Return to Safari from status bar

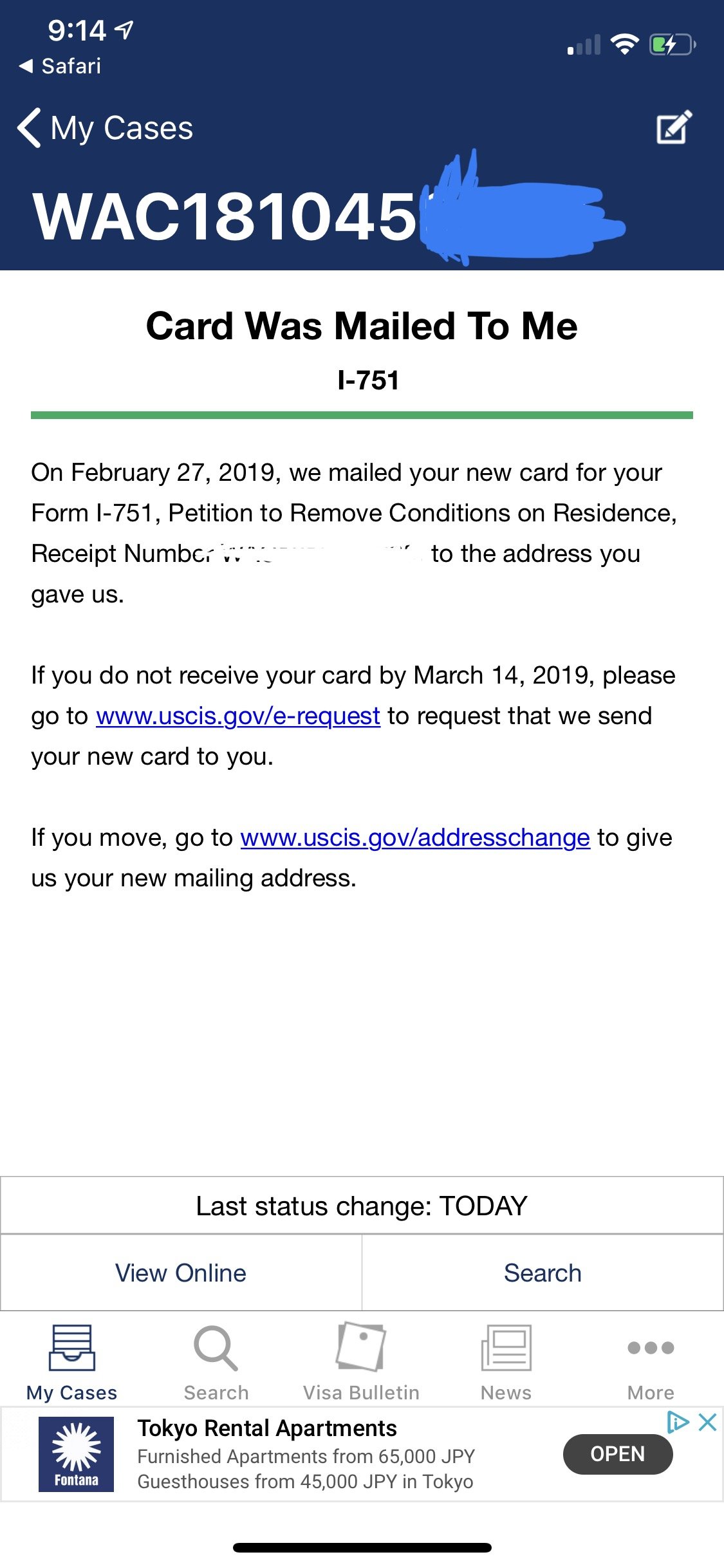(60, 66)
